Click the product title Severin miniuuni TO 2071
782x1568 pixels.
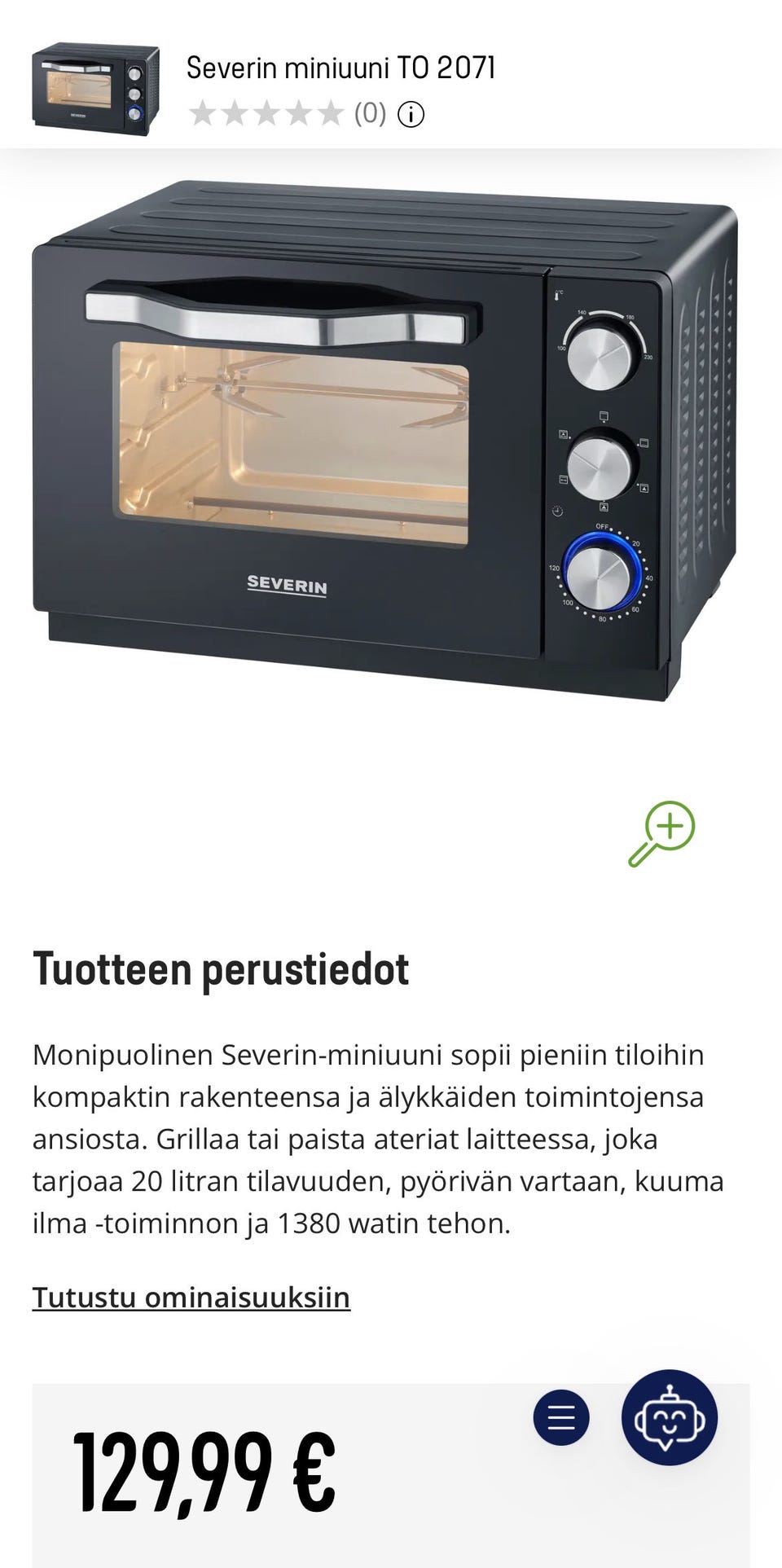pos(340,68)
